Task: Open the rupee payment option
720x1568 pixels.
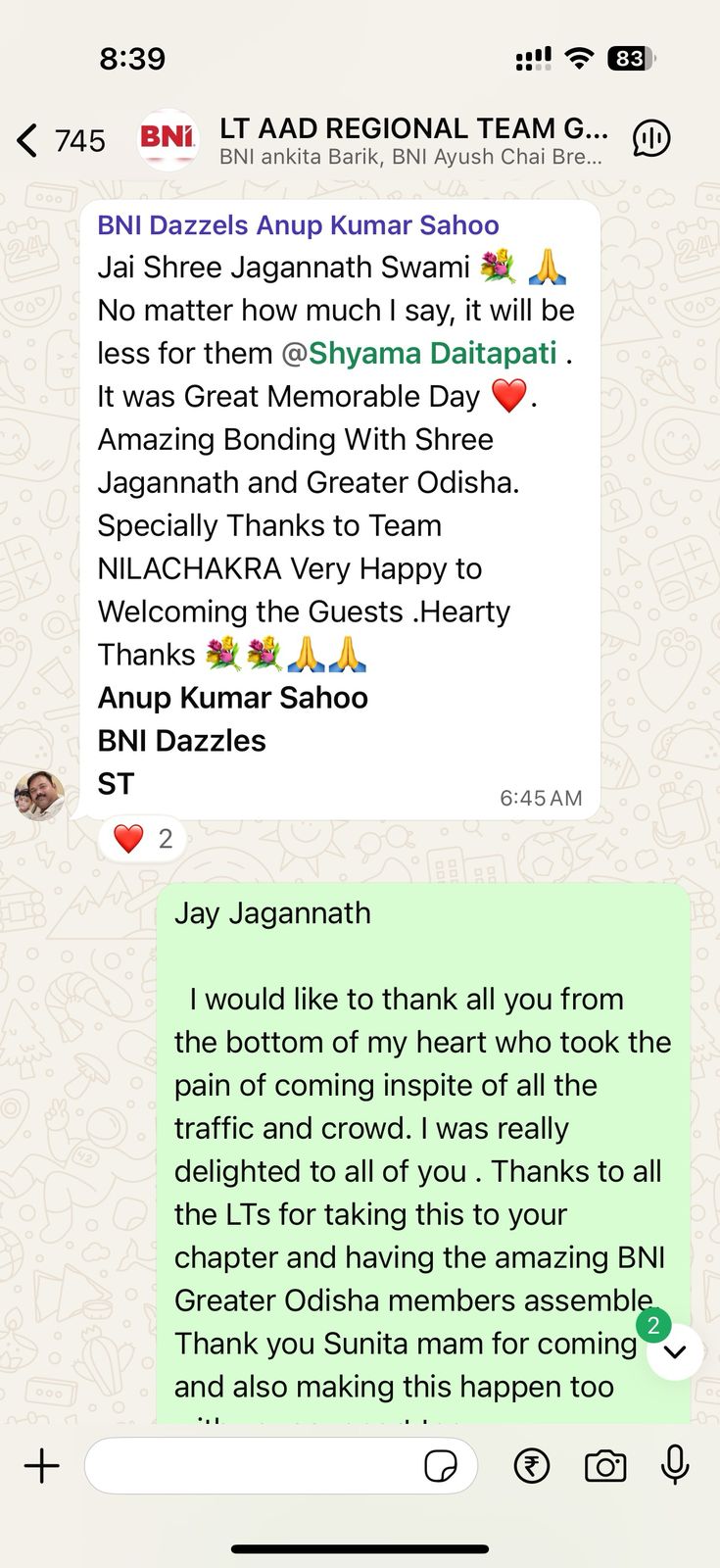Action: pos(532,1466)
